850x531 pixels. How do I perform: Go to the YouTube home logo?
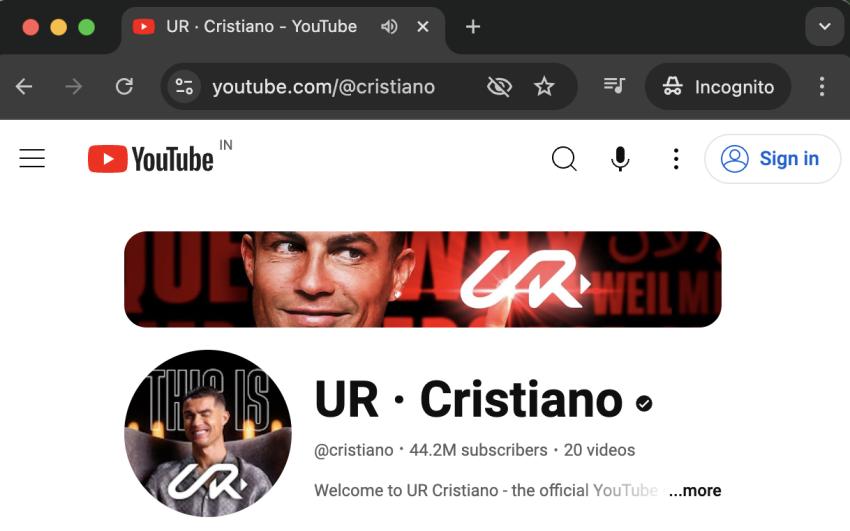pyautogui.click(x=151, y=159)
